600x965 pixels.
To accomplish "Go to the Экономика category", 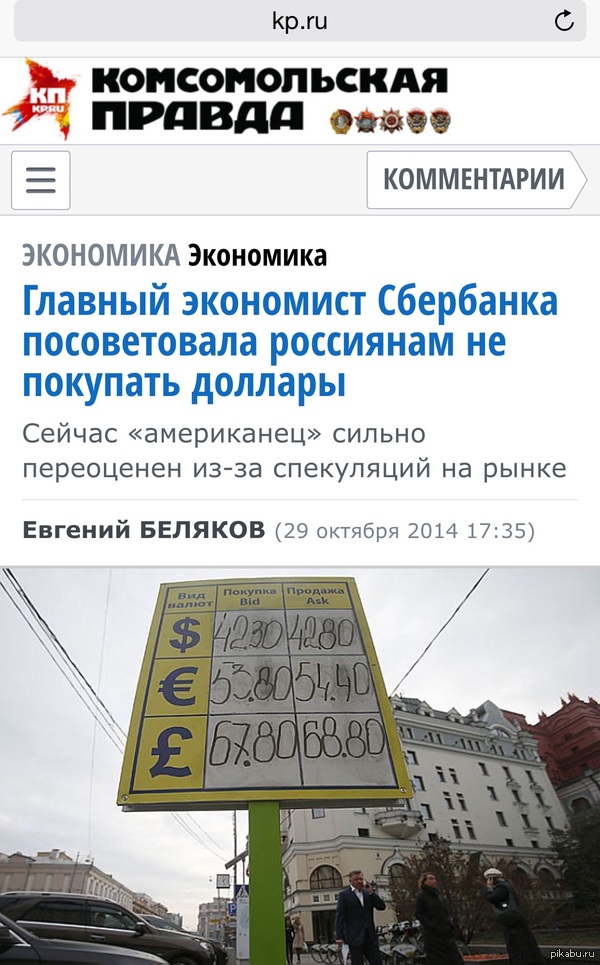I will pyautogui.click(x=101, y=256).
